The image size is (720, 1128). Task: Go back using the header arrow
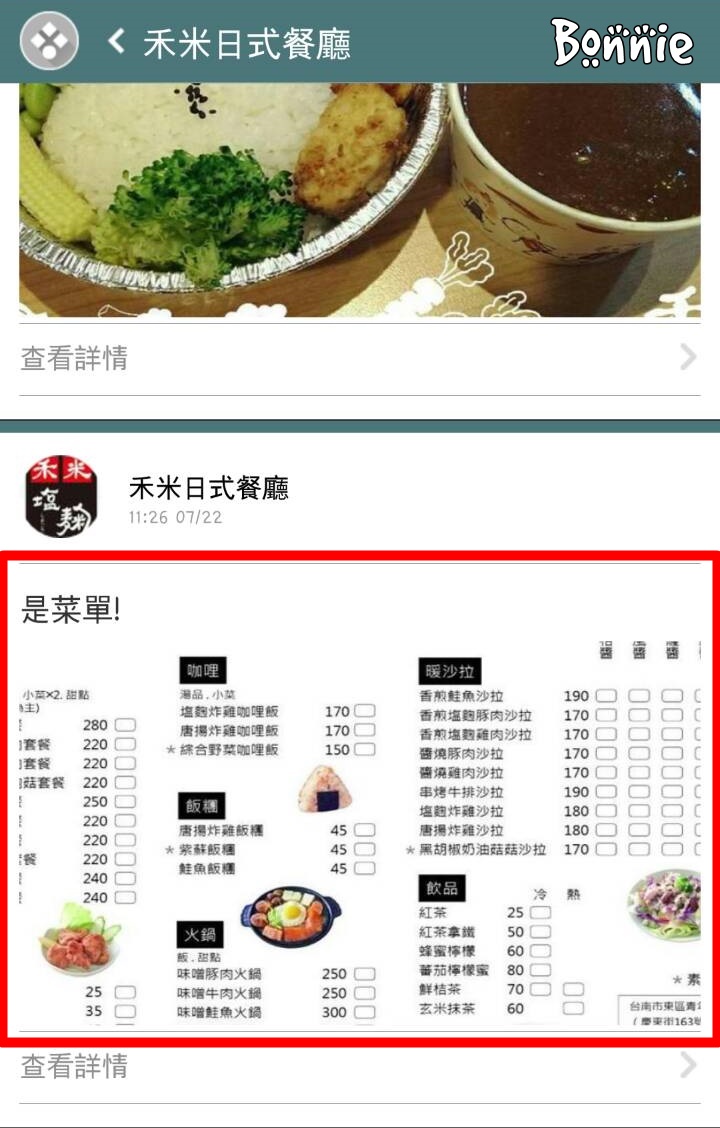point(117,42)
